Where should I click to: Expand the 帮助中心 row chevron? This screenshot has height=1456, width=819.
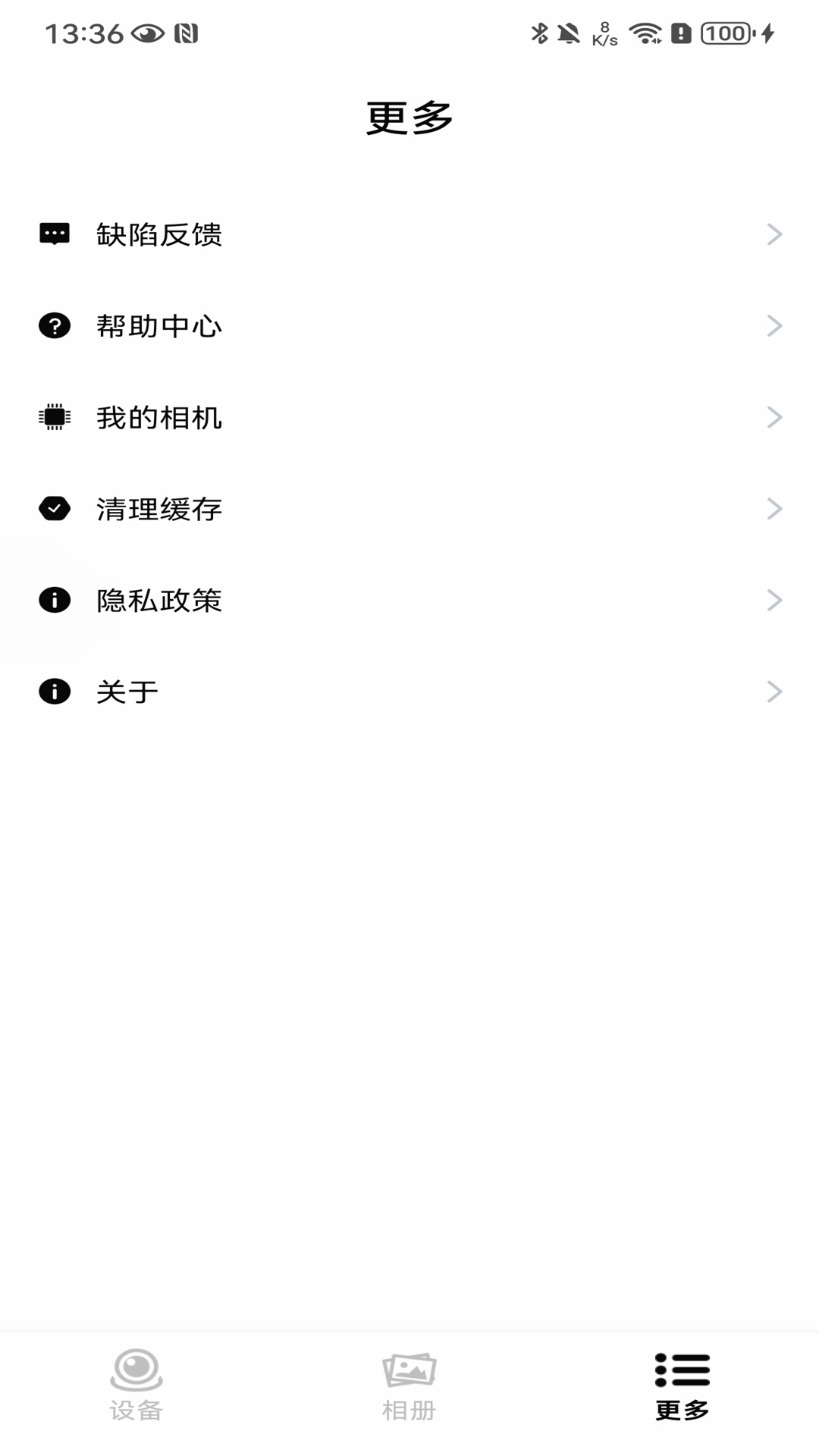click(x=774, y=326)
